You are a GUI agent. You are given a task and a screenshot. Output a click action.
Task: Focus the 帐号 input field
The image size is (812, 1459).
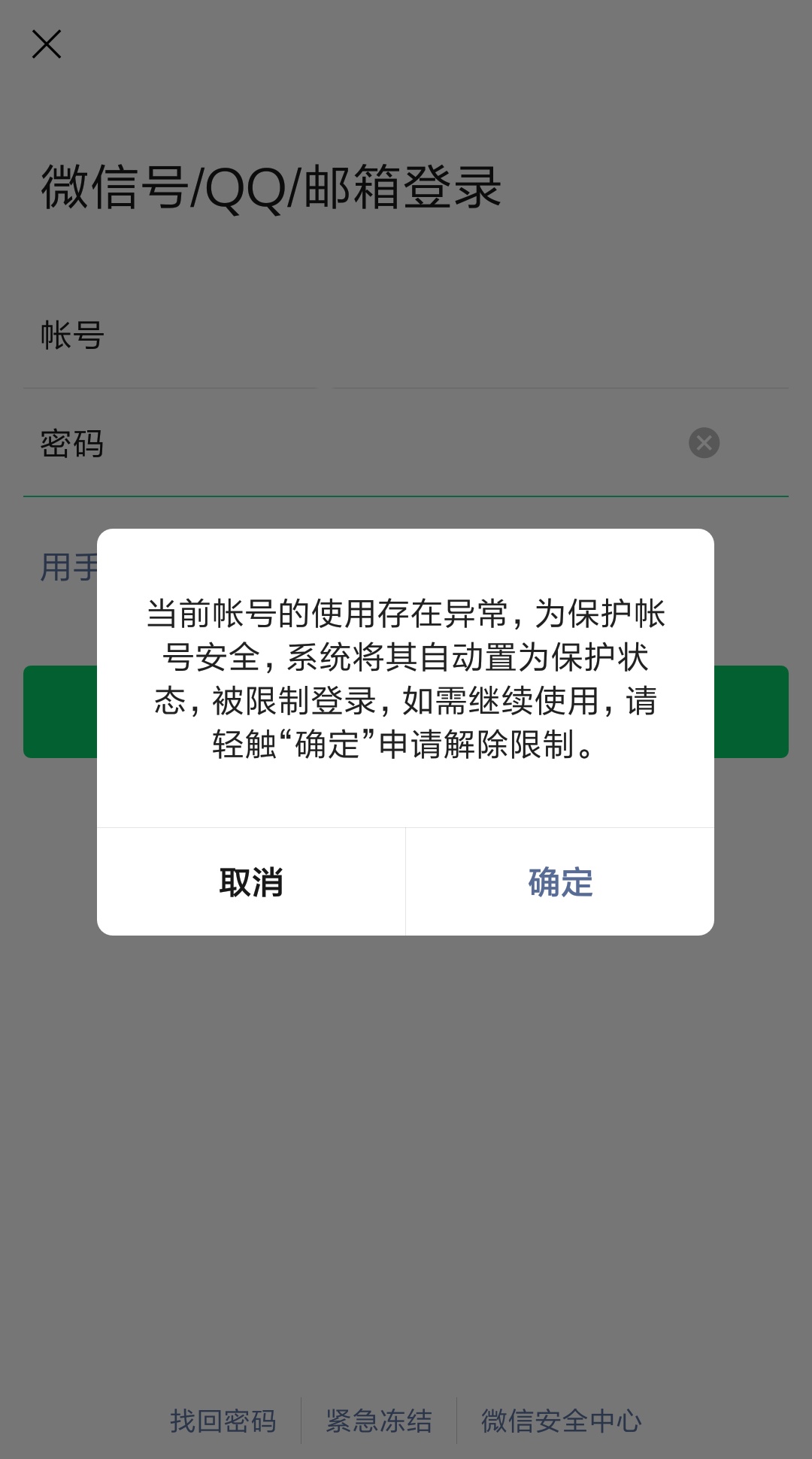click(x=451, y=335)
